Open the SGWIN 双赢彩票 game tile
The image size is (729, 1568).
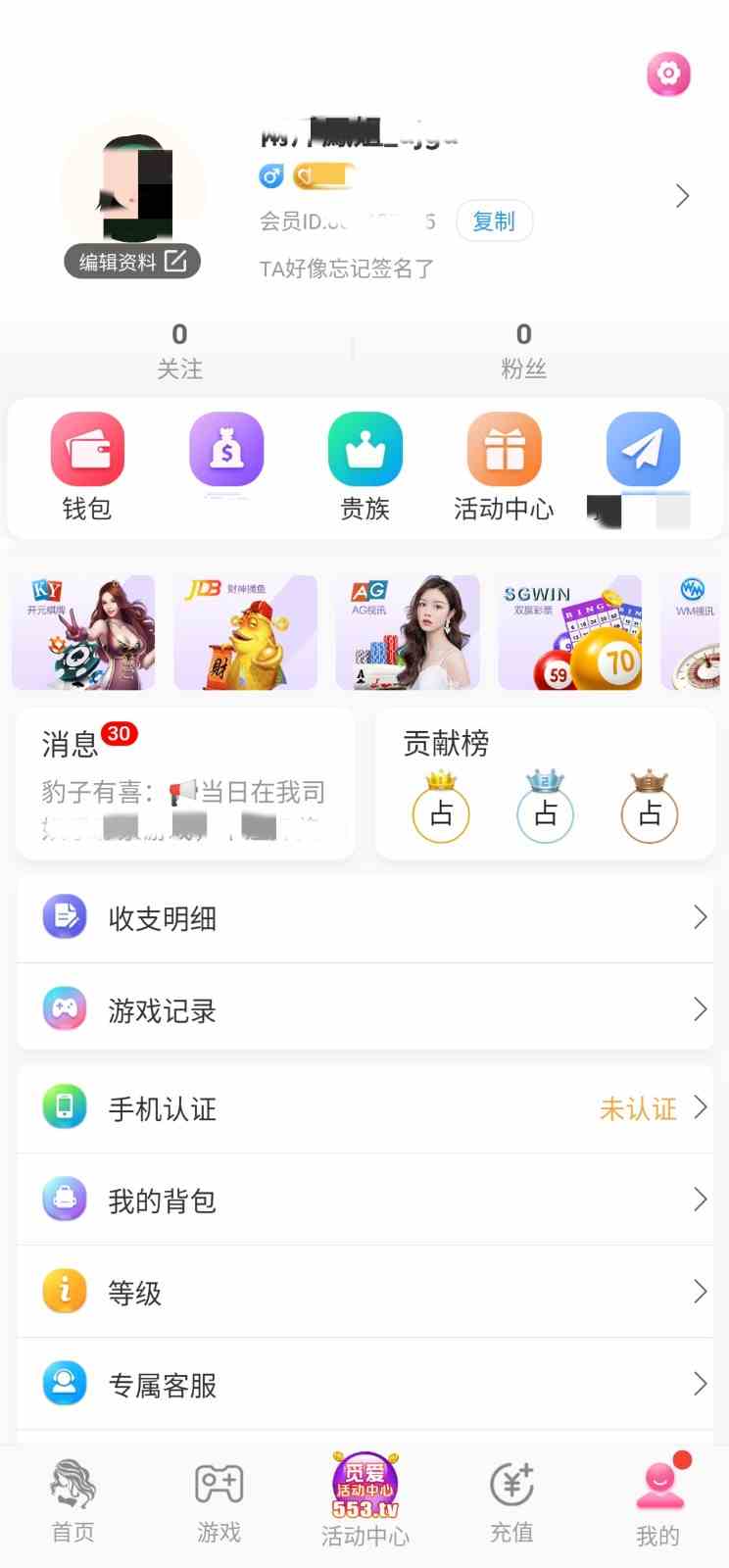570,632
